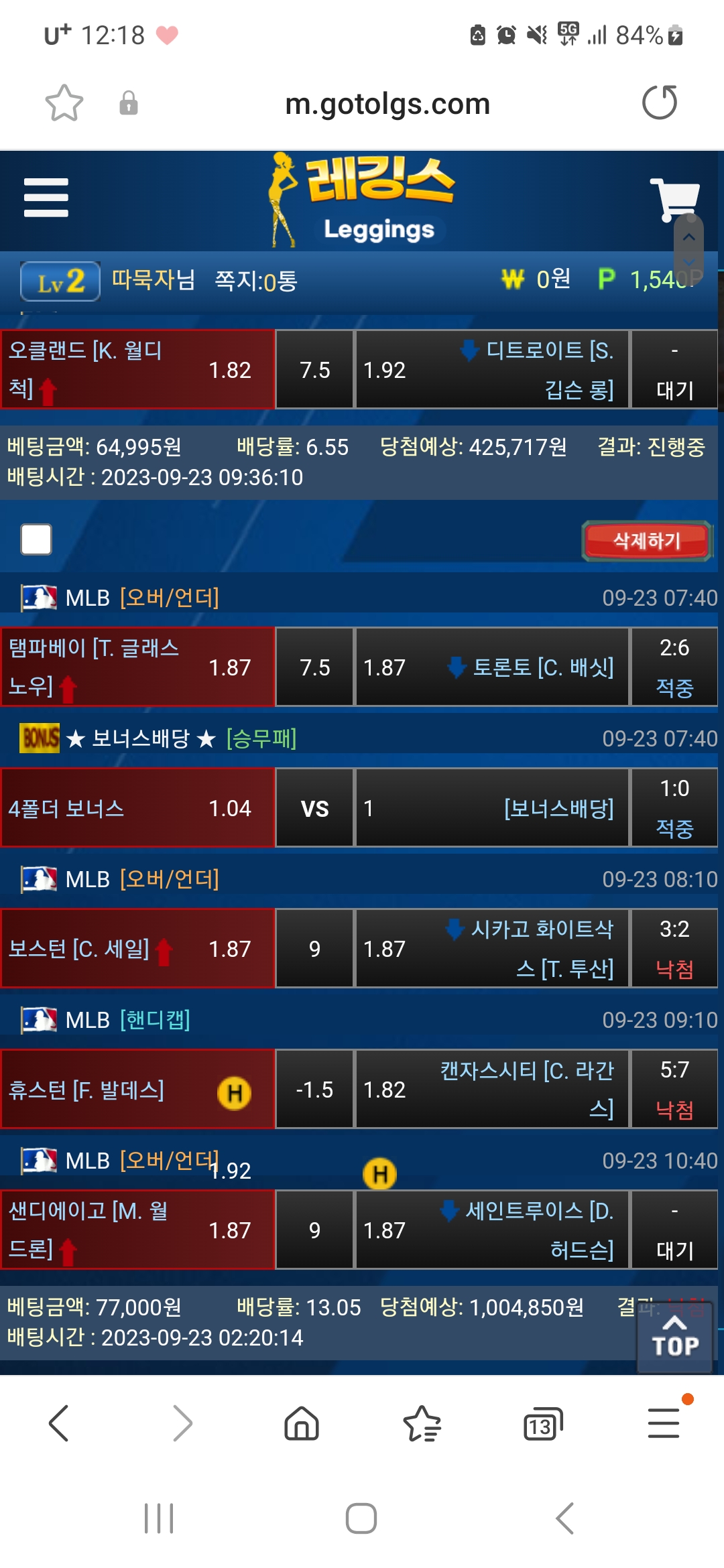Open the URL address bar

[387, 104]
